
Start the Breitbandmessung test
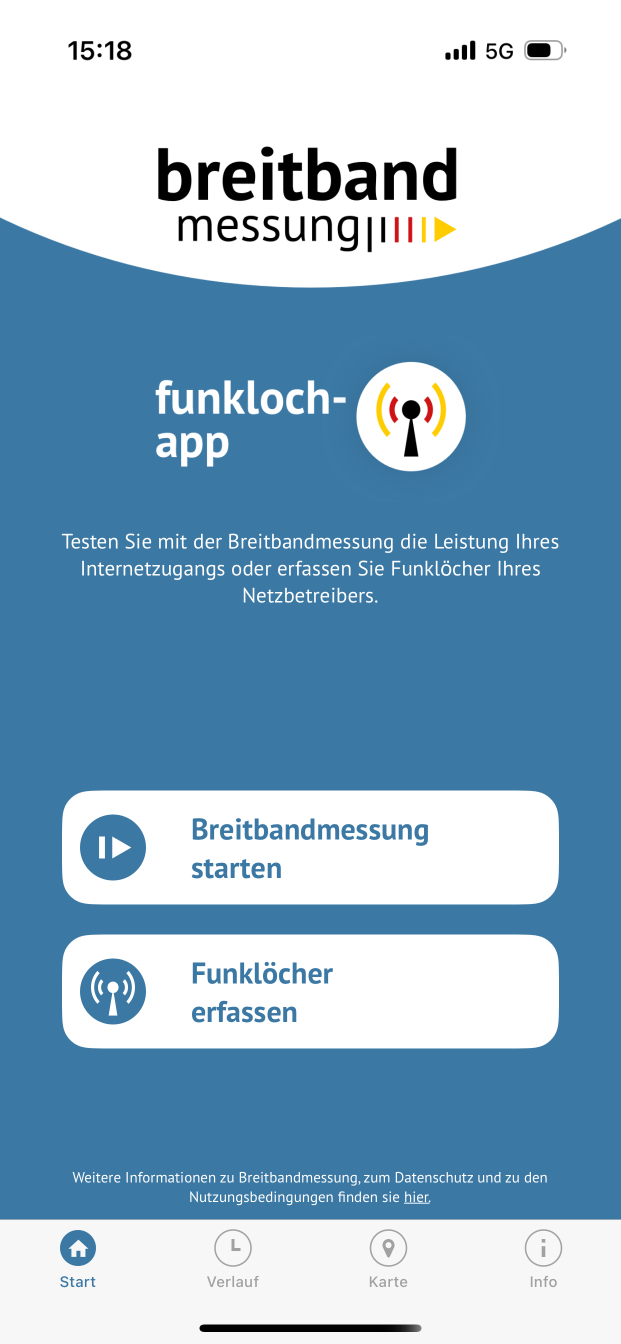click(310, 848)
